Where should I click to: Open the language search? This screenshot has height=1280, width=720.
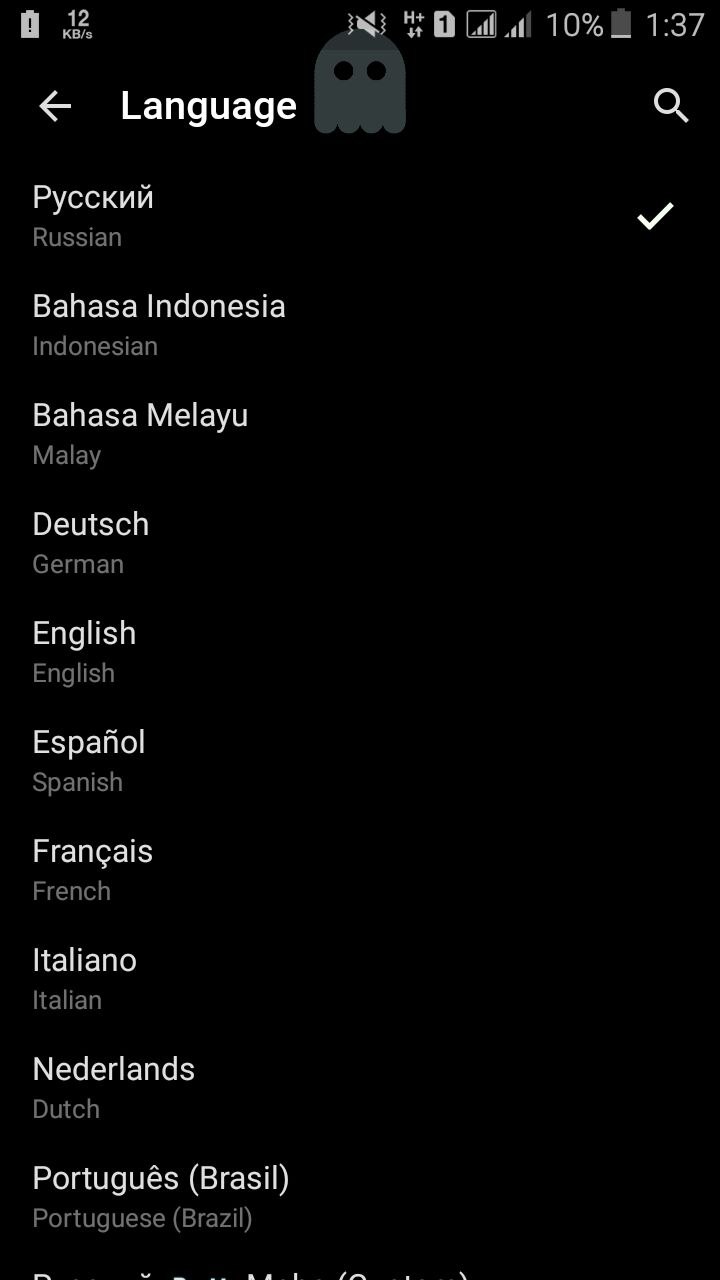[671, 105]
